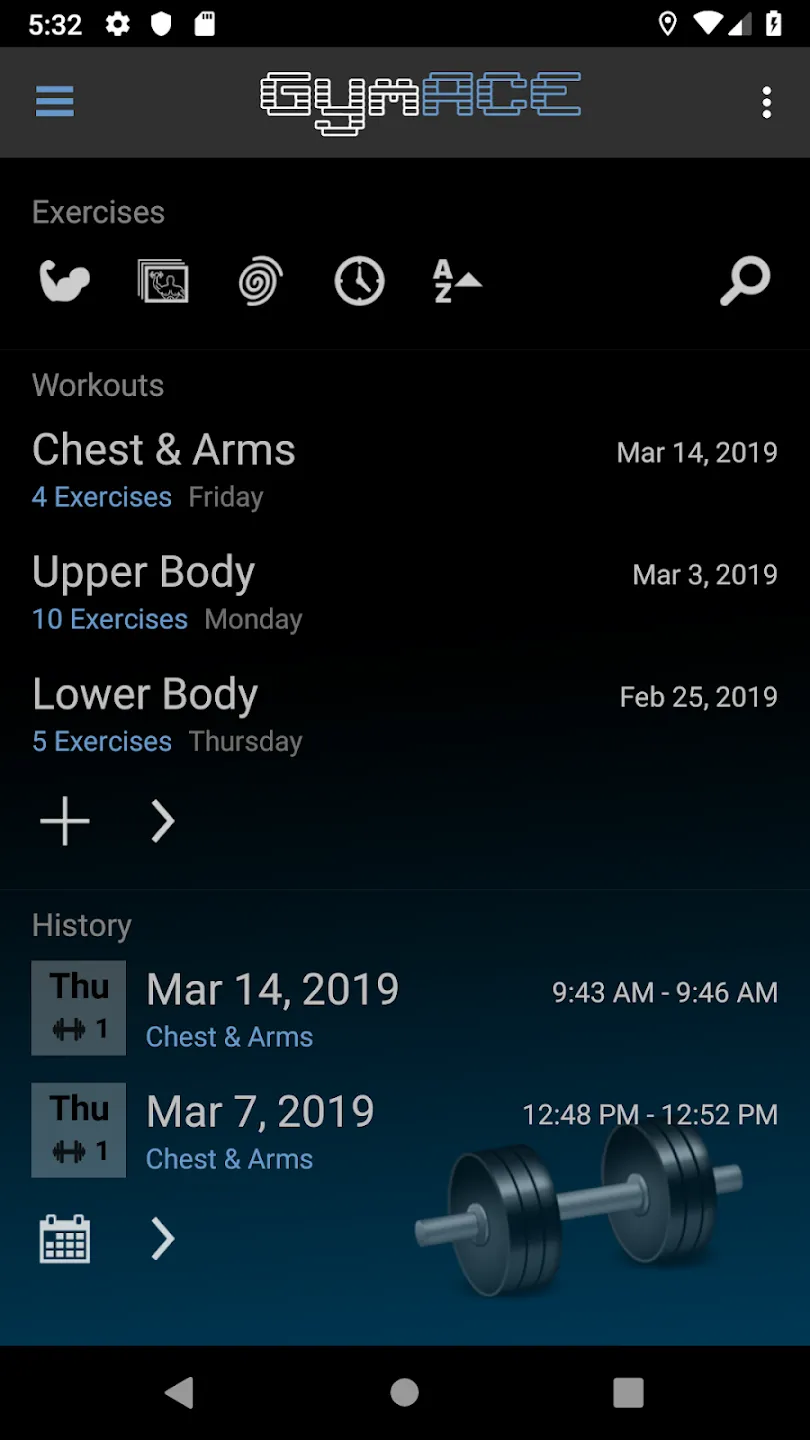View recent exercises via clock icon
Screen dimensions: 810x1440
point(359,282)
